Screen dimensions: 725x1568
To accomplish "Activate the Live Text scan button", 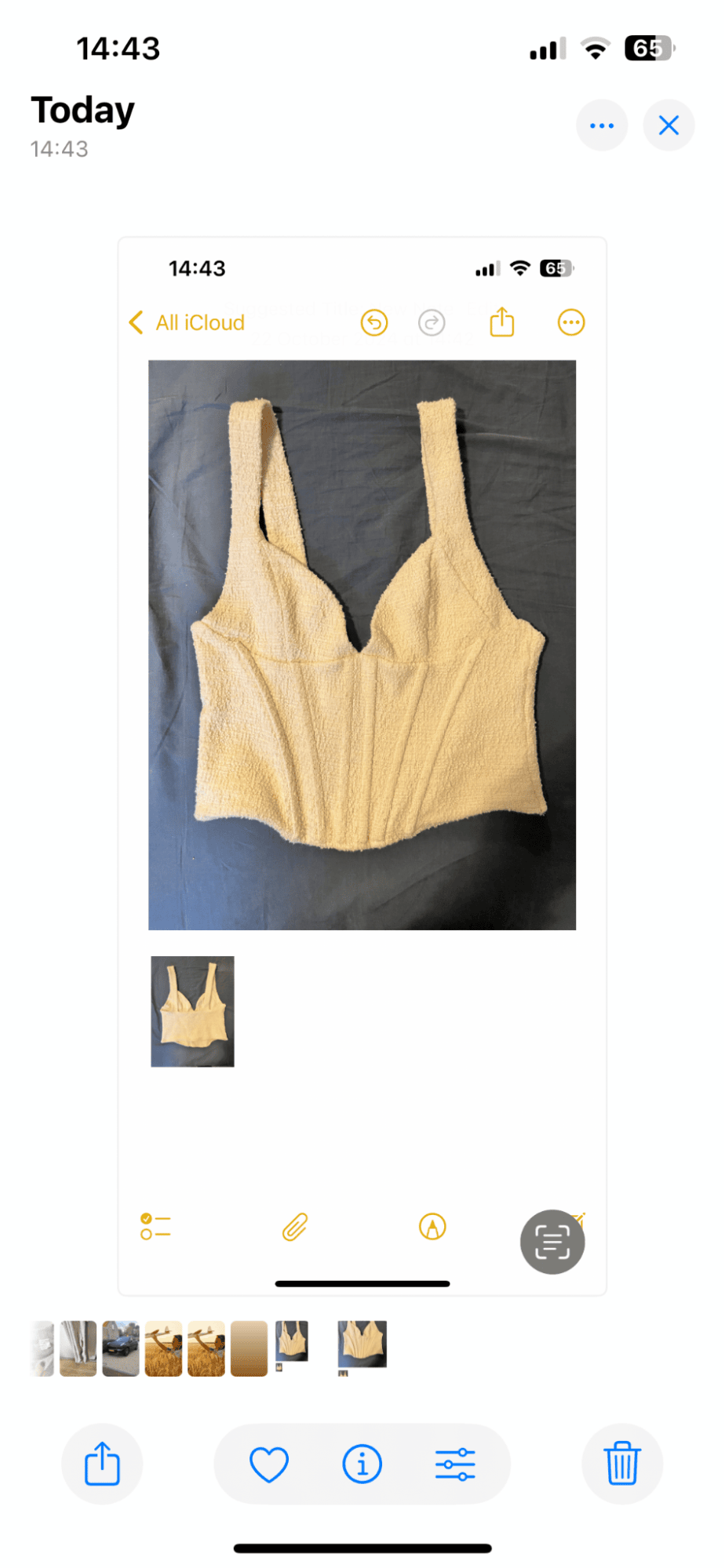I will (552, 1242).
